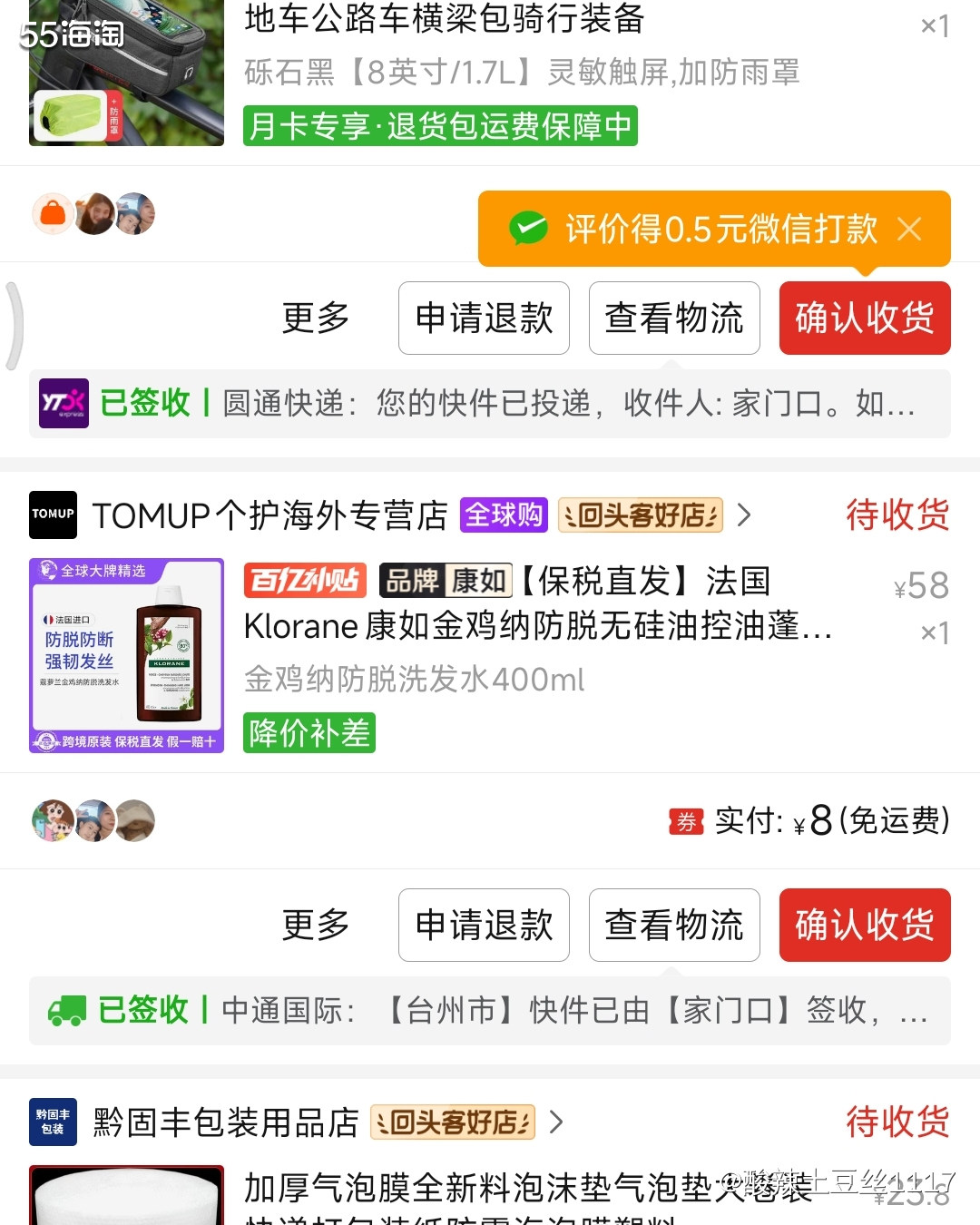Image resolution: width=980 pixels, height=1225 pixels.
Task: Open TOMUP个护海外专营店 store page
Action: [272, 515]
